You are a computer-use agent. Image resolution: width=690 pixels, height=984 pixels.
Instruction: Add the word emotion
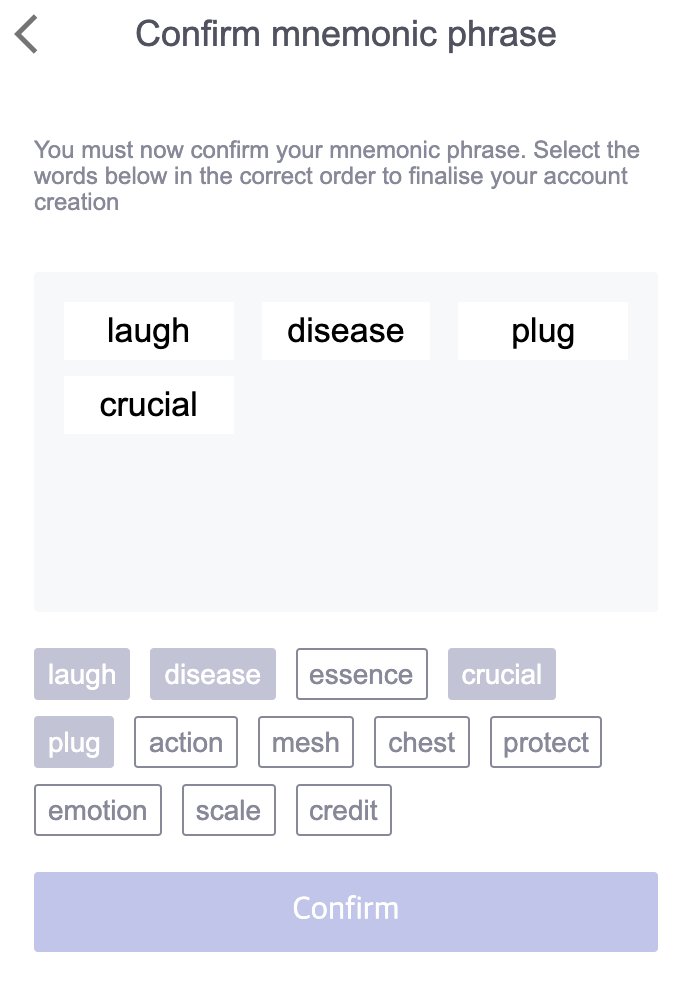pyautogui.click(x=97, y=810)
